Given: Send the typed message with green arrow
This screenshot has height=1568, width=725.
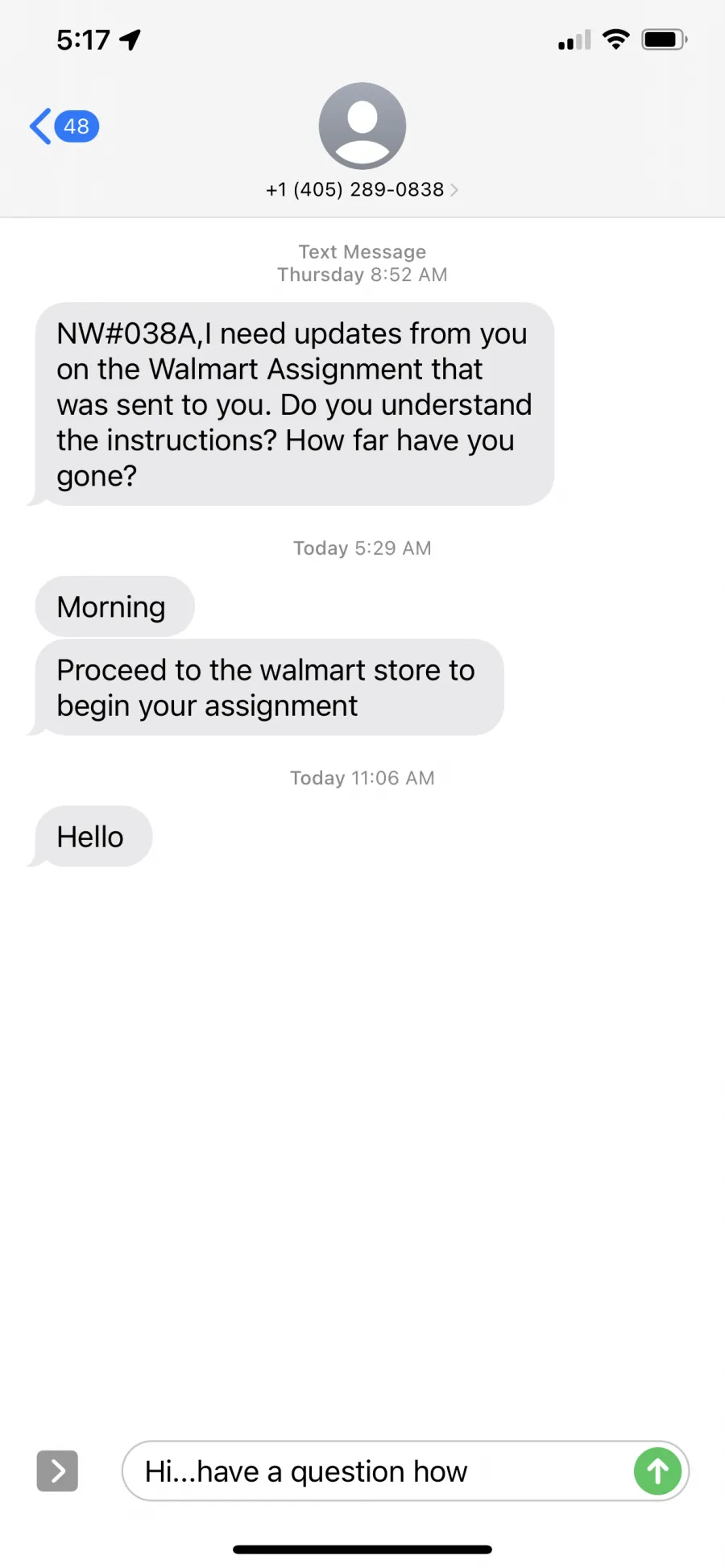Looking at the screenshot, I should [657, 1471].
